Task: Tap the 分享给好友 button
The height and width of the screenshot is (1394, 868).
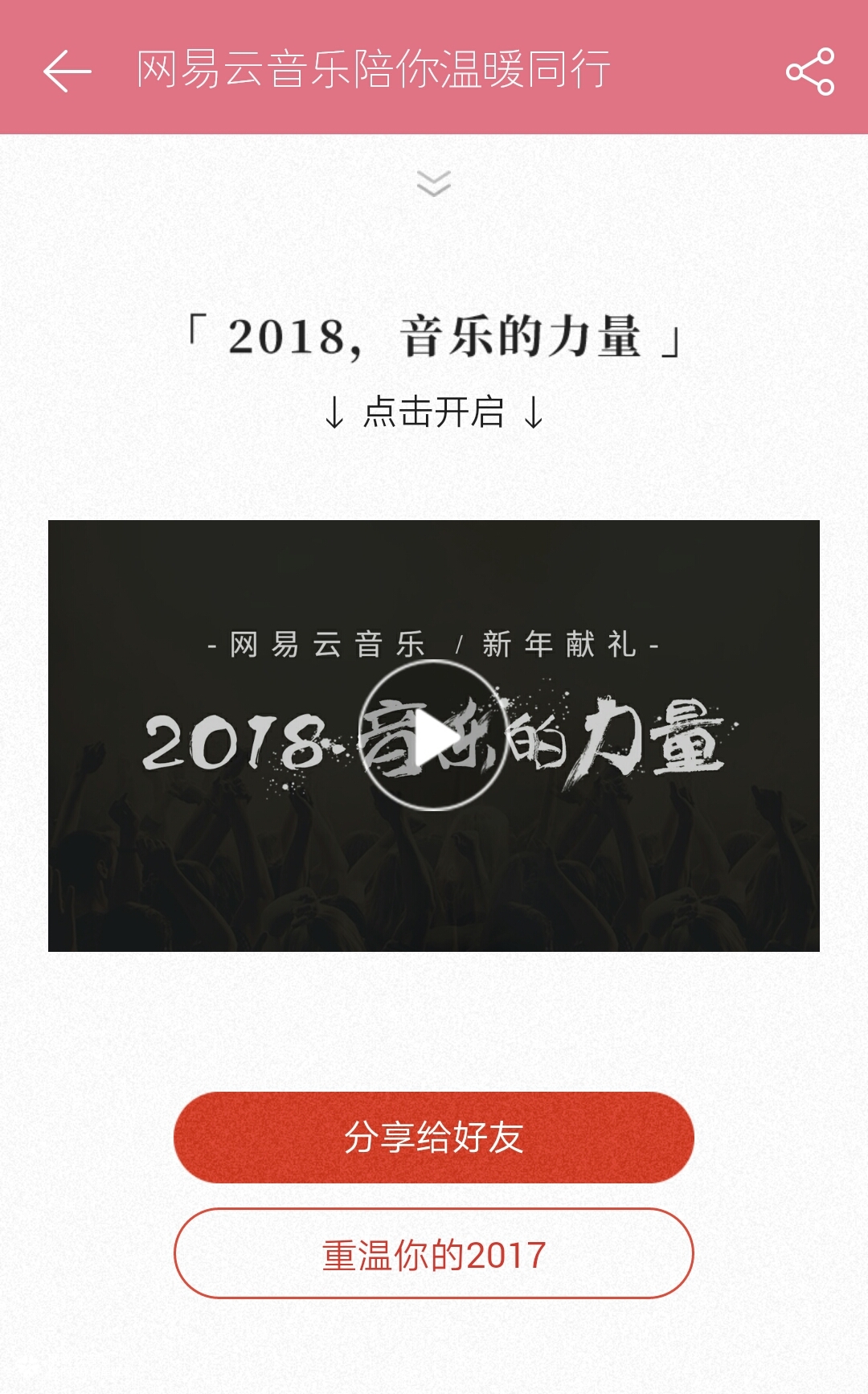Action: click(434, 1137)
